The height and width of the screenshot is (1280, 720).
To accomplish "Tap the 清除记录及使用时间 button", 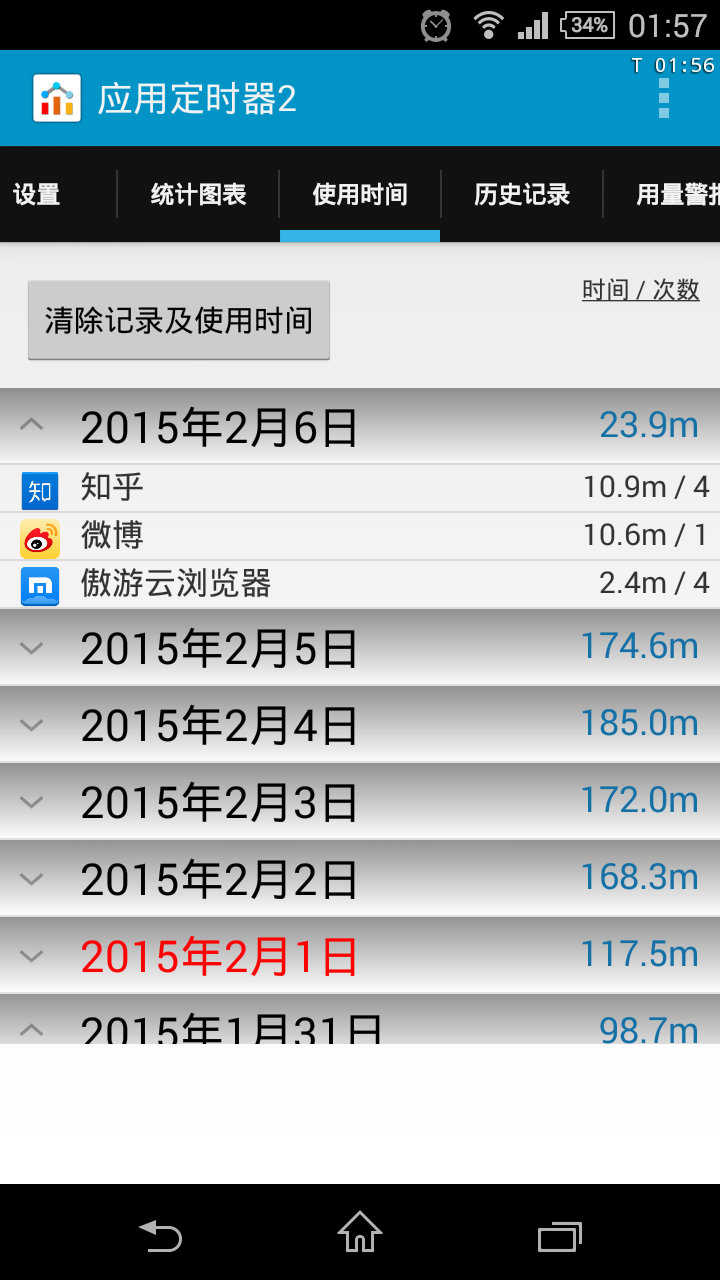I will coord(179,320).
